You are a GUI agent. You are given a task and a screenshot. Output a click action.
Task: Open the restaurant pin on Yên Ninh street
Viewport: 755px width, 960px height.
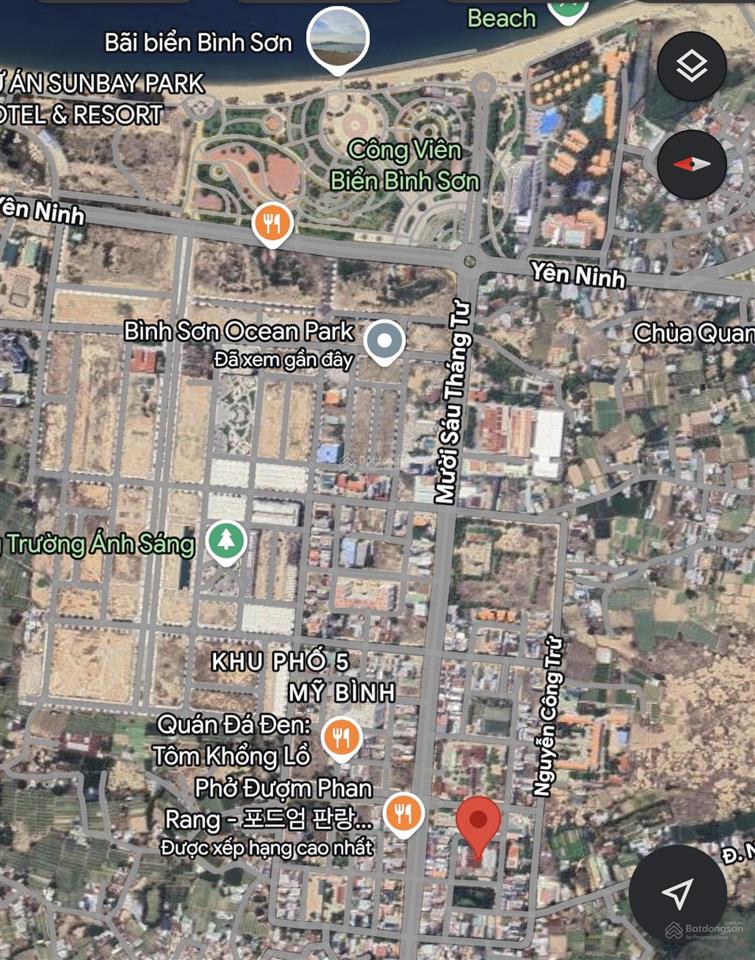pyautogui.click(x=272, y=222)
